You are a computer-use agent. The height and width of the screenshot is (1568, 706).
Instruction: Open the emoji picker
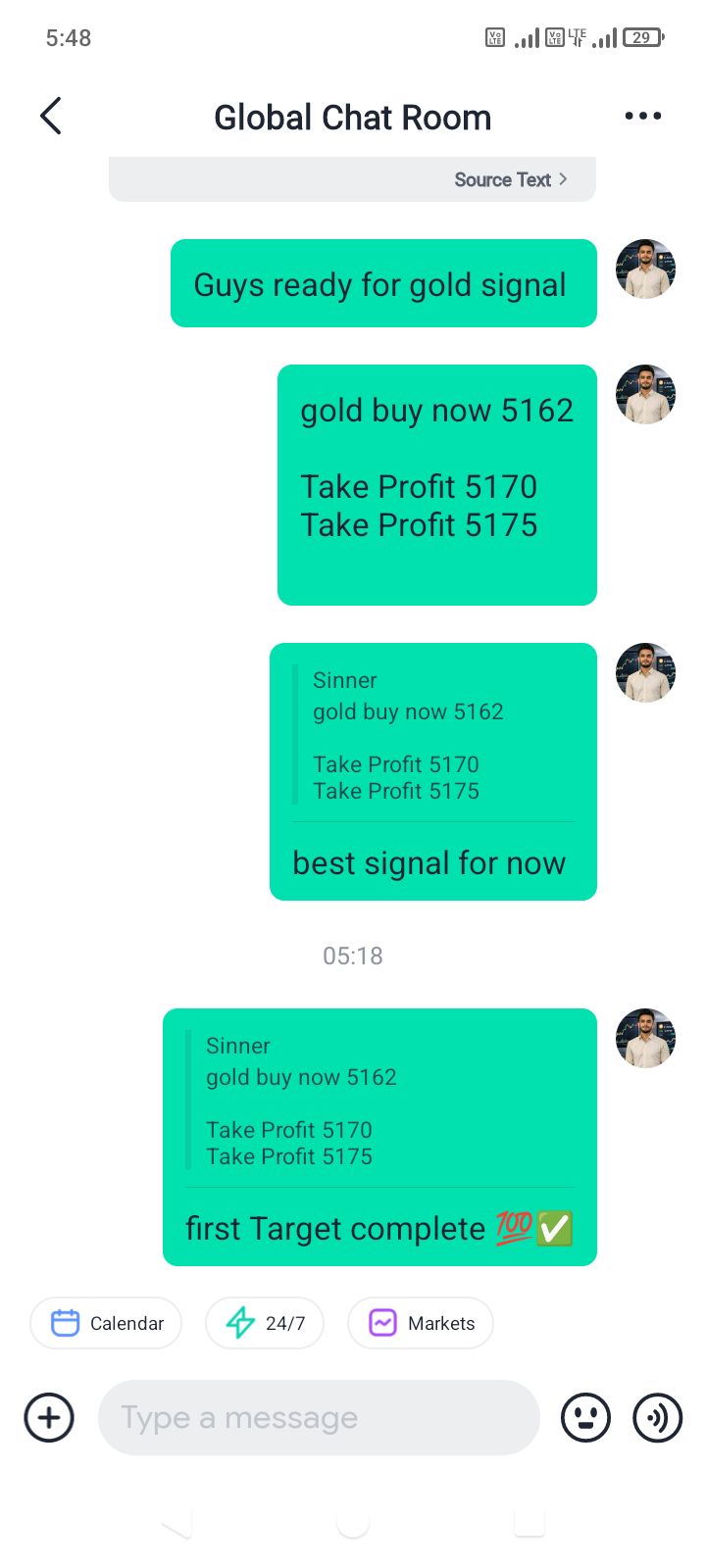point(585,1418)
